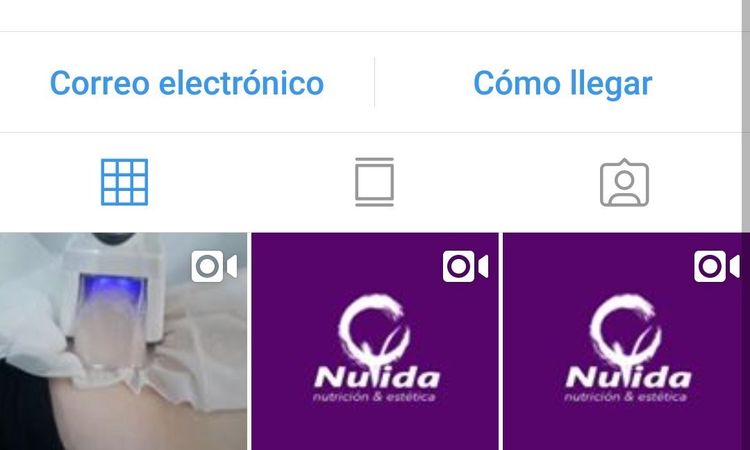The image size is (750, 450).
Task: Open the tagged photos tab
Action: click(624, 183)
